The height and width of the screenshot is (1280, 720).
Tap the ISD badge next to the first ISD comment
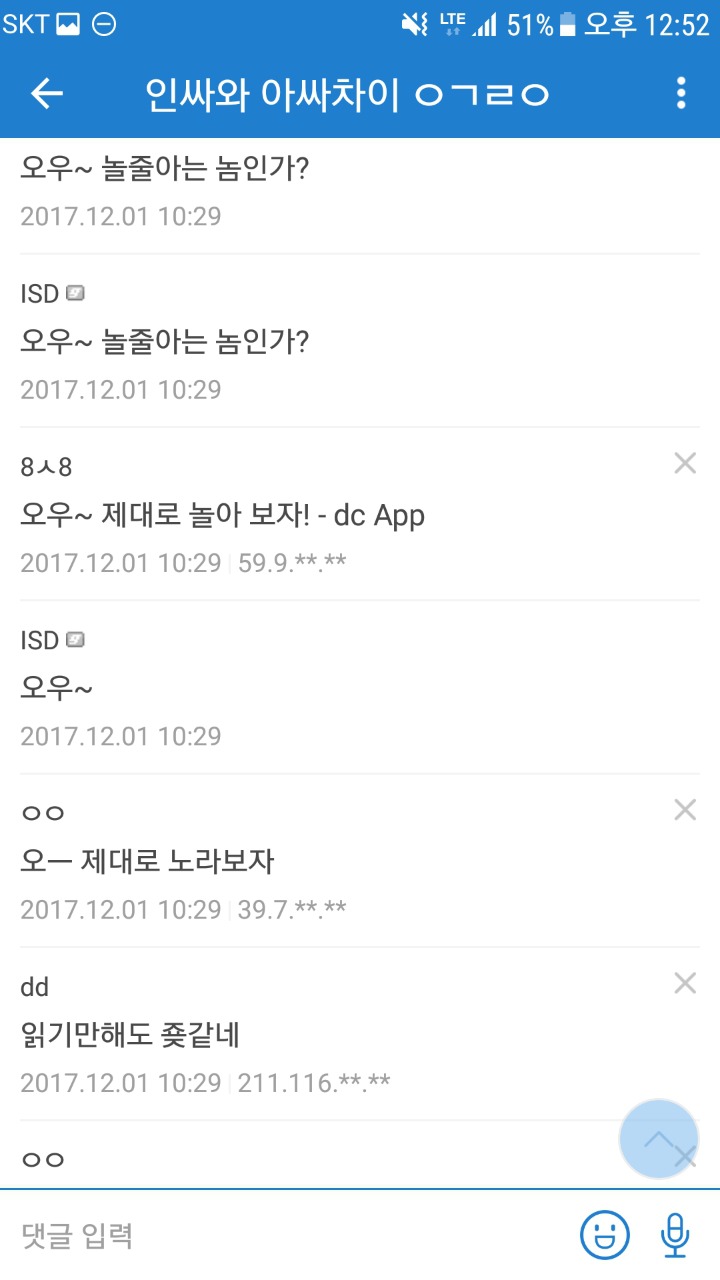coord(74,293)
